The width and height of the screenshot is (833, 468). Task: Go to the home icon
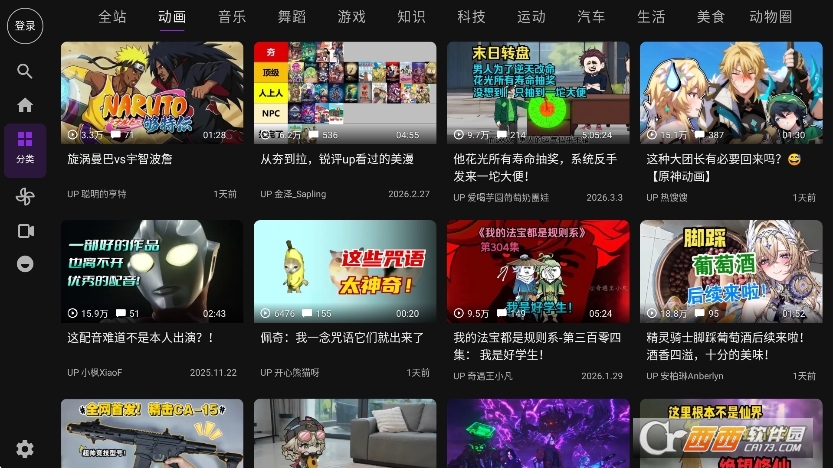[25, 105]
